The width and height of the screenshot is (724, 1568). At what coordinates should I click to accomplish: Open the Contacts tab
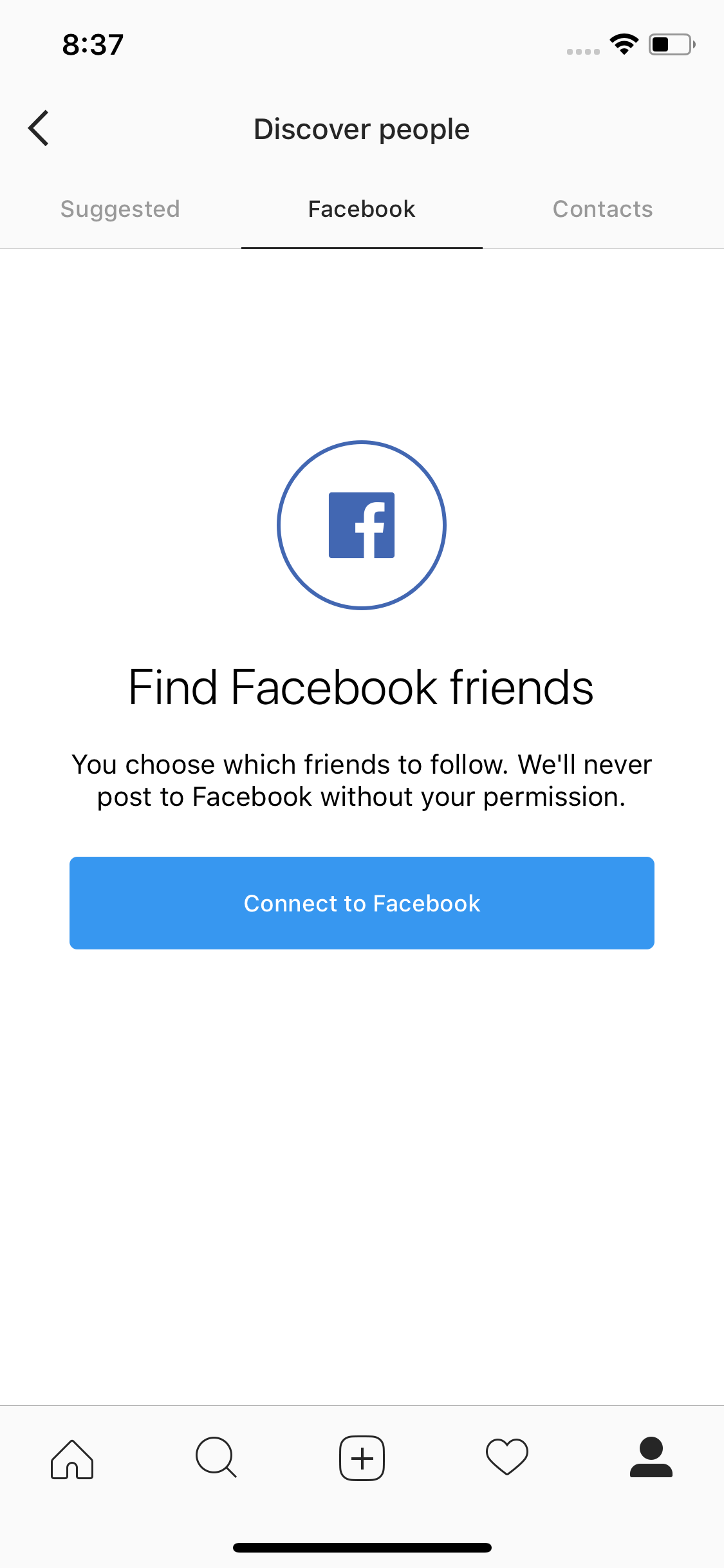(603, 209)
